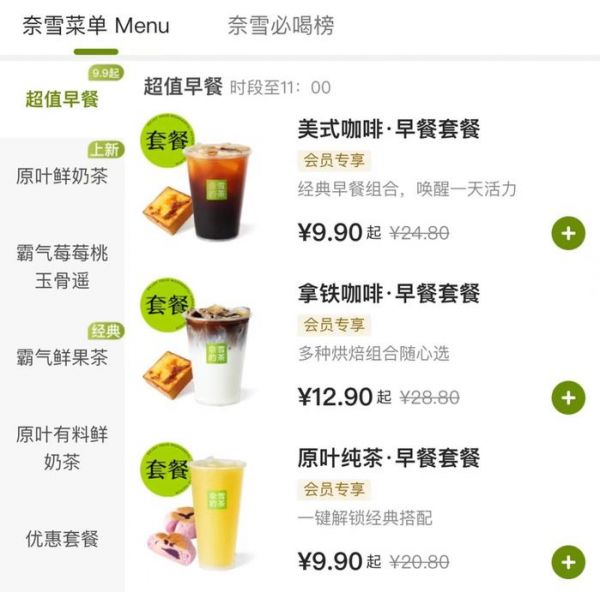Image resolution: width=600 pixels, height=592 pixels.
Task: Open the 超值早餐 category
Action: click(62, 98)
